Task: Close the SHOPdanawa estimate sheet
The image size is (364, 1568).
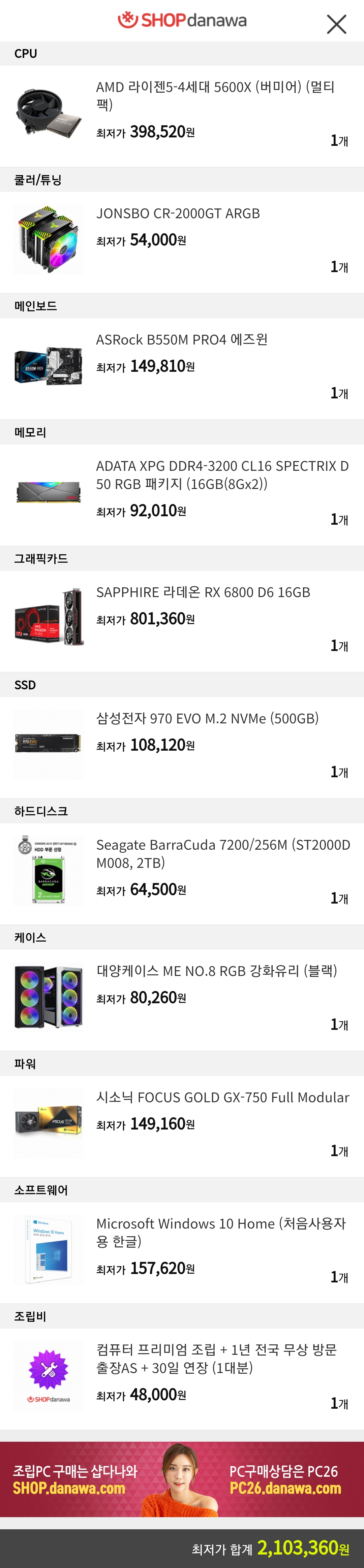Action: click(x=336, y=24)
